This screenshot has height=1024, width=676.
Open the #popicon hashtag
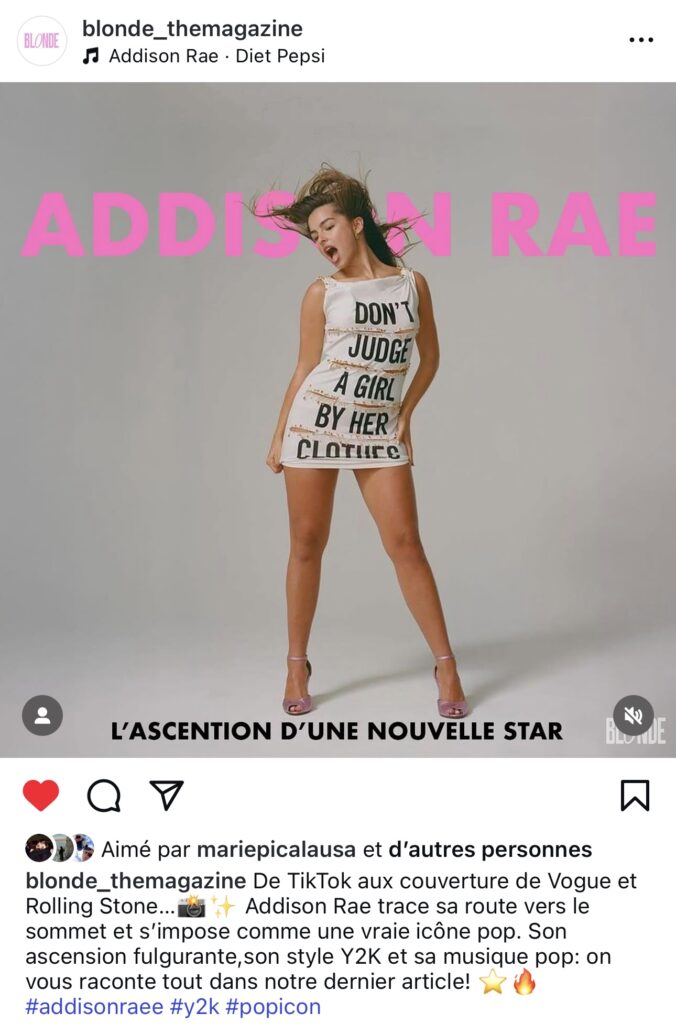[x=273, y=1007]
